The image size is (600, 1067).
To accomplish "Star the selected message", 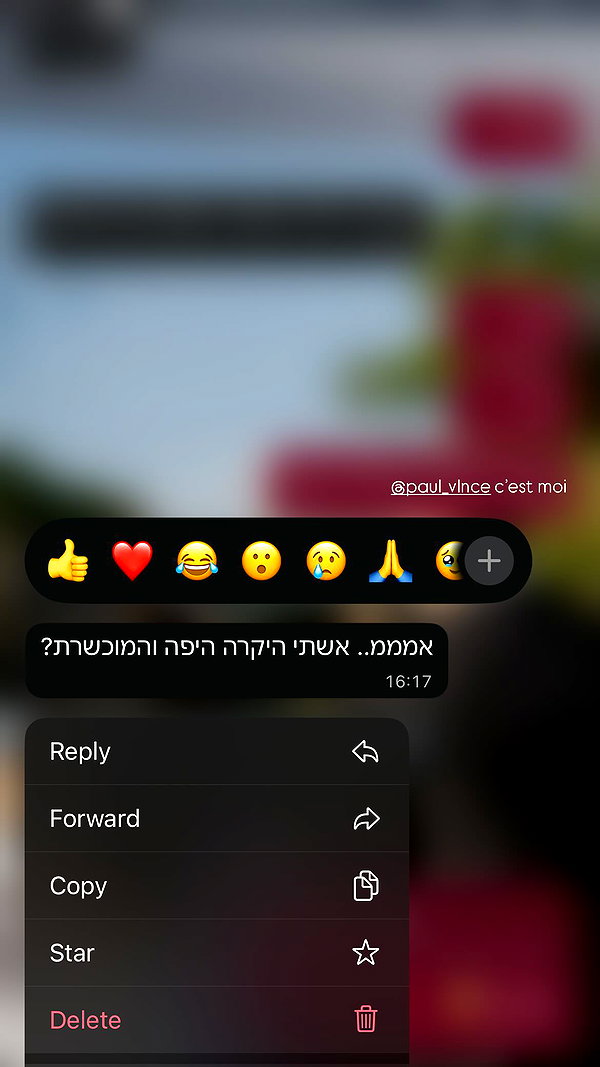I will pyautogui.click(x=217, y=953).
